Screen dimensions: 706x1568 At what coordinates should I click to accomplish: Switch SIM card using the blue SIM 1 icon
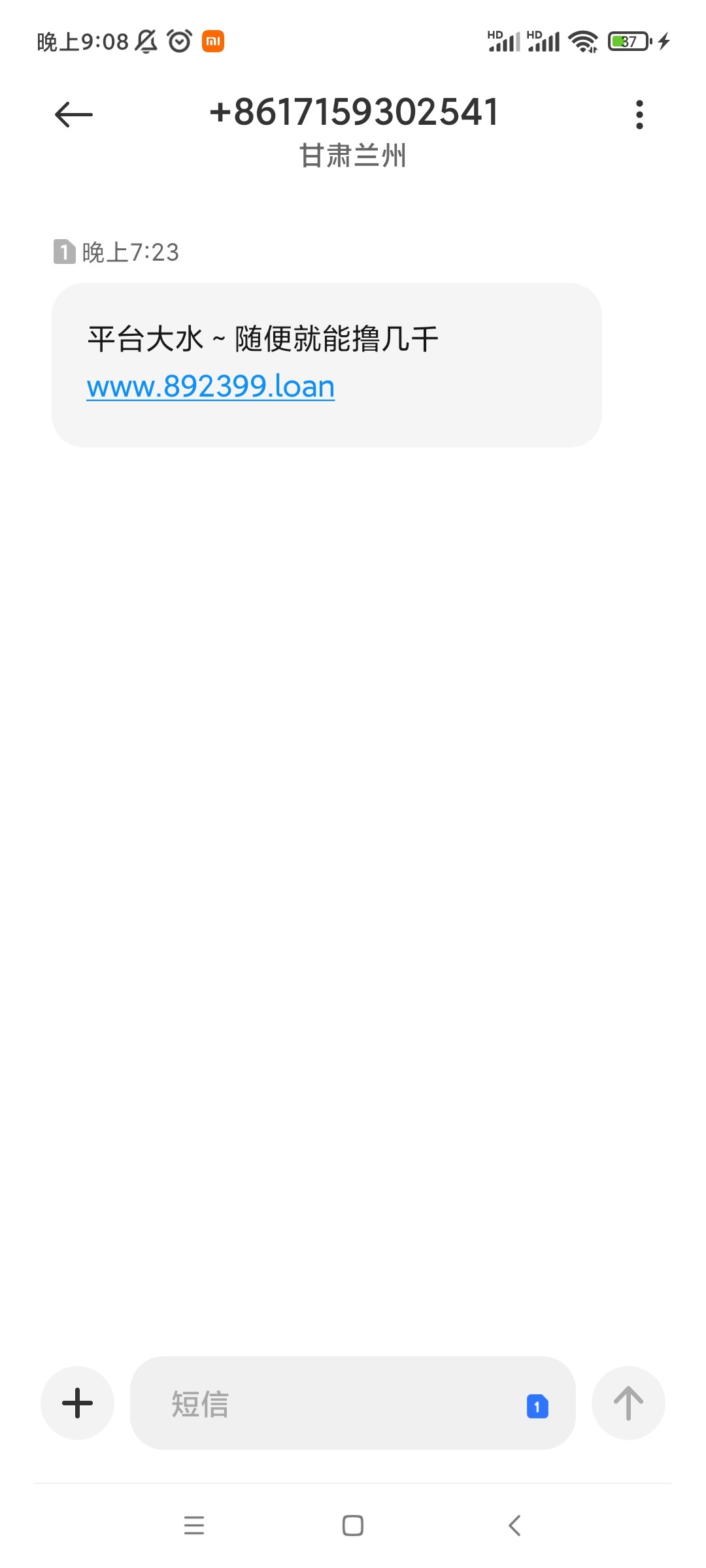(537, 1406)
